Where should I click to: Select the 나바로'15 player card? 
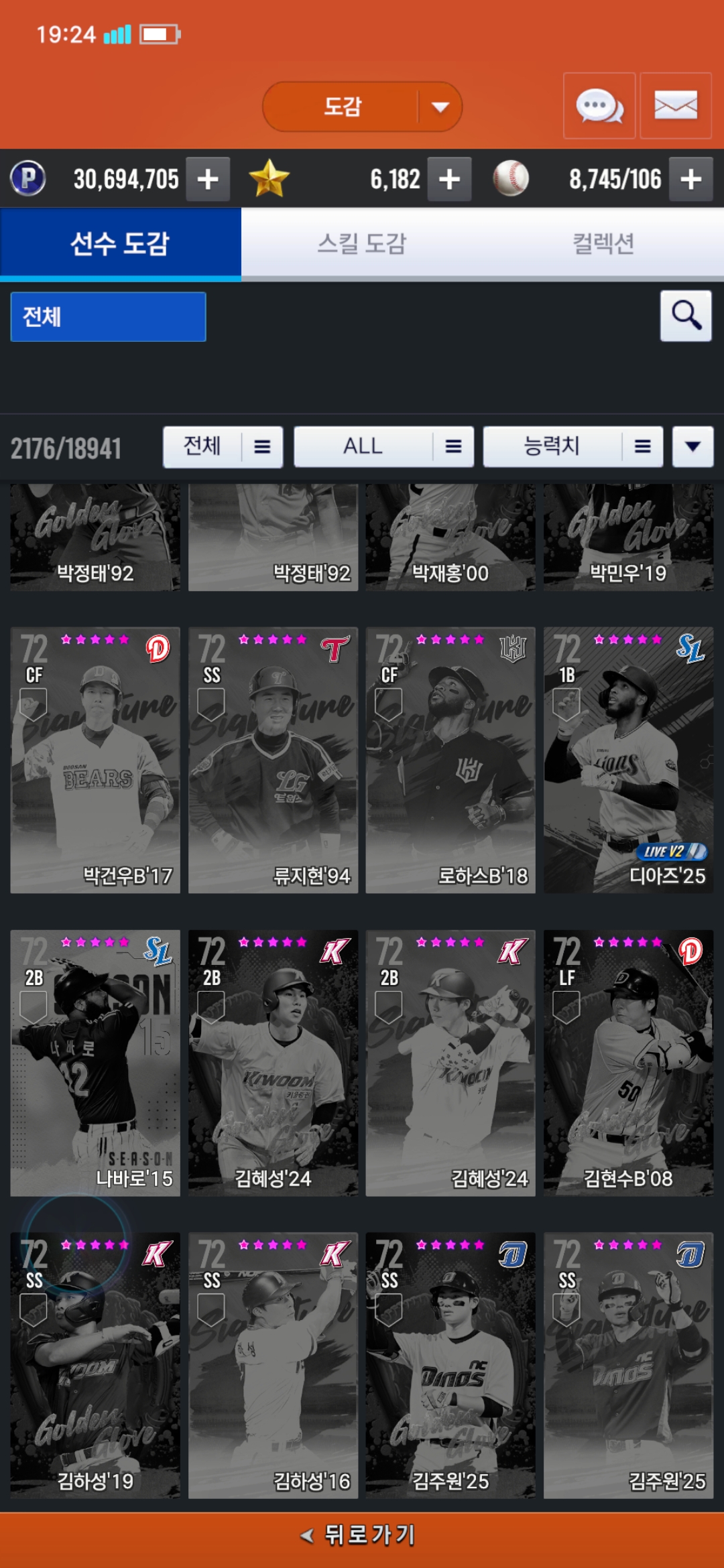click(x=95, y=1063)
